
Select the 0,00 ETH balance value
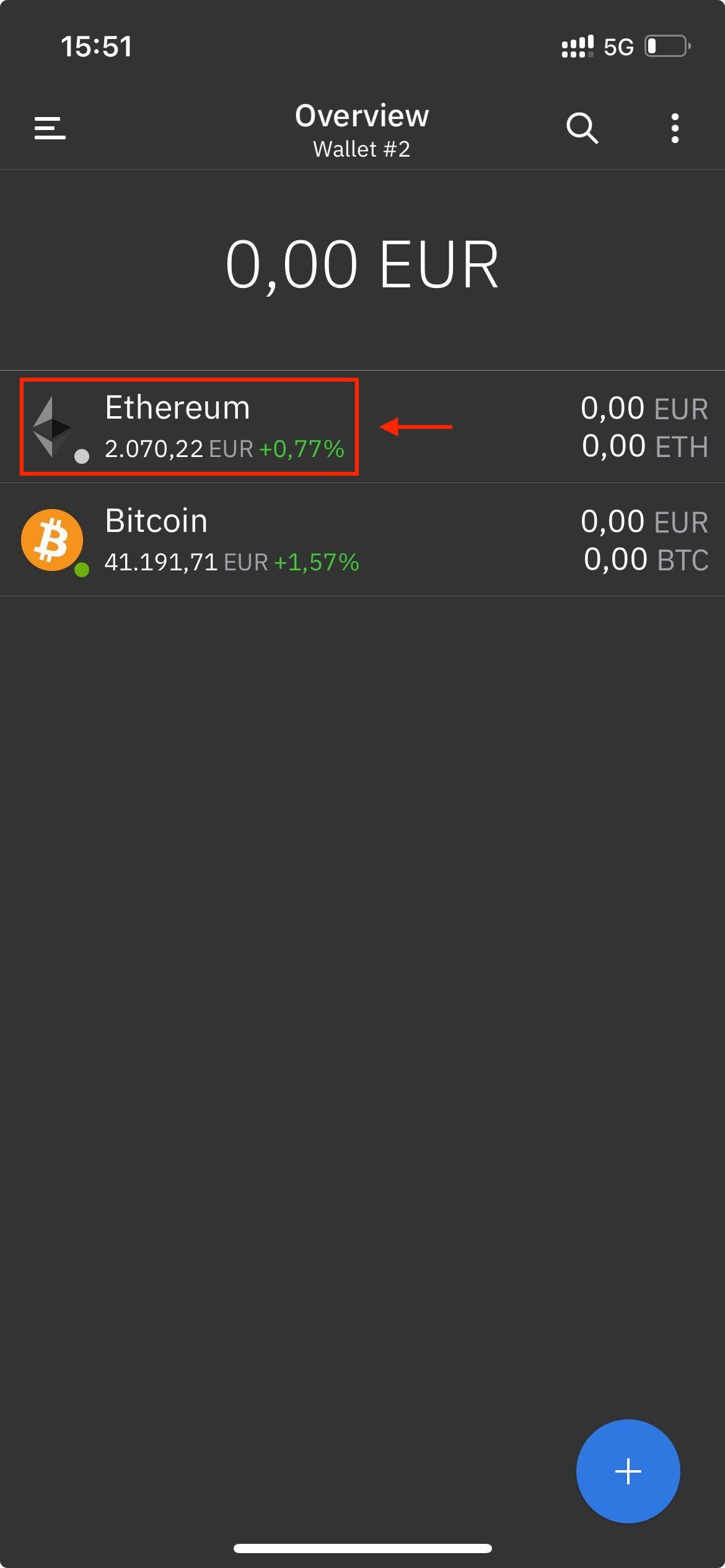click(644, 446)
